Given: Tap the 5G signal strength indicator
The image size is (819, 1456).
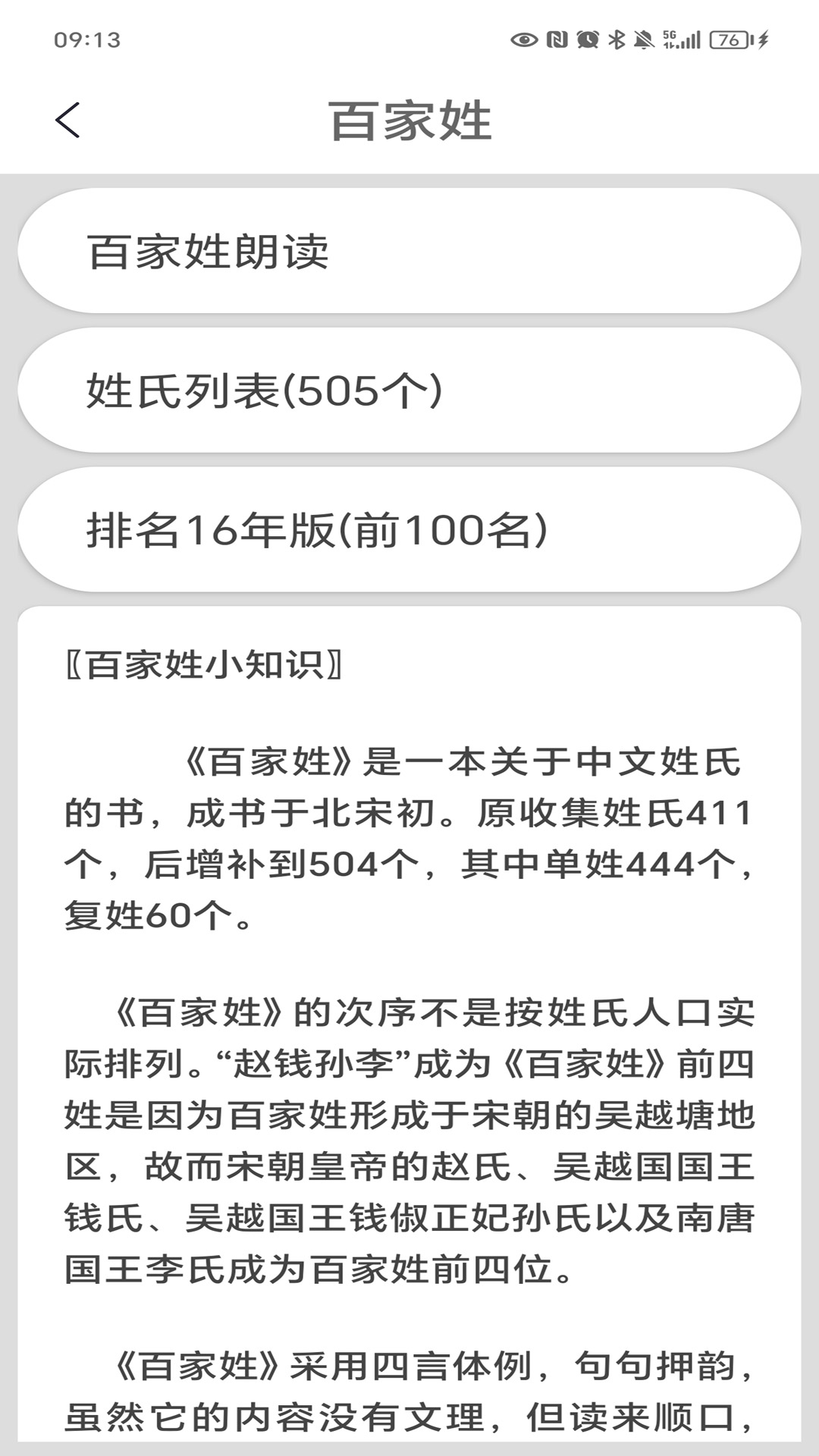Looking at the screenshot, I should [682, 38].
